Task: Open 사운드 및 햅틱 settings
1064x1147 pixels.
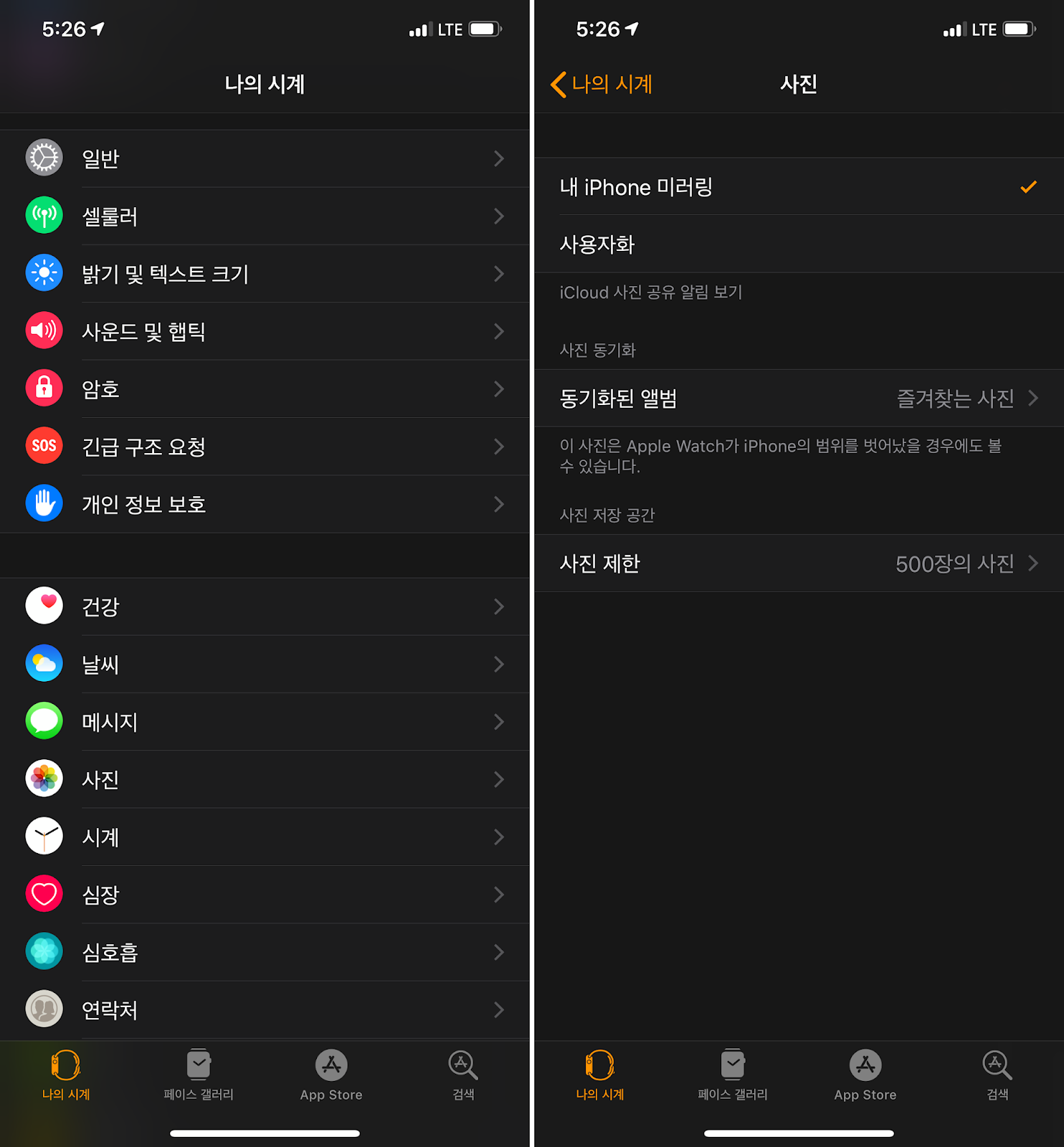Action: 265,331
